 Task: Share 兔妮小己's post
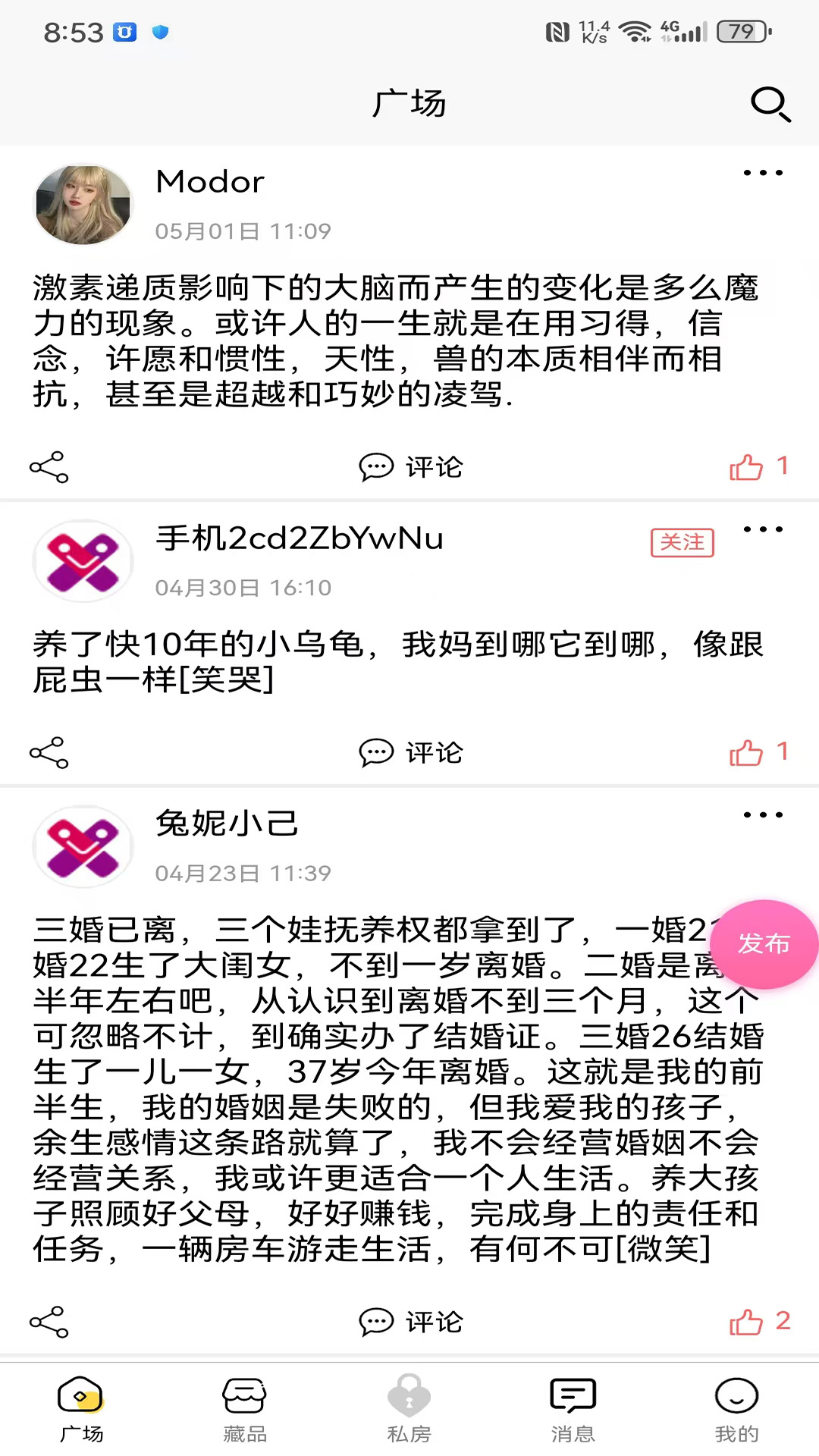click(x=49, y=1322)
